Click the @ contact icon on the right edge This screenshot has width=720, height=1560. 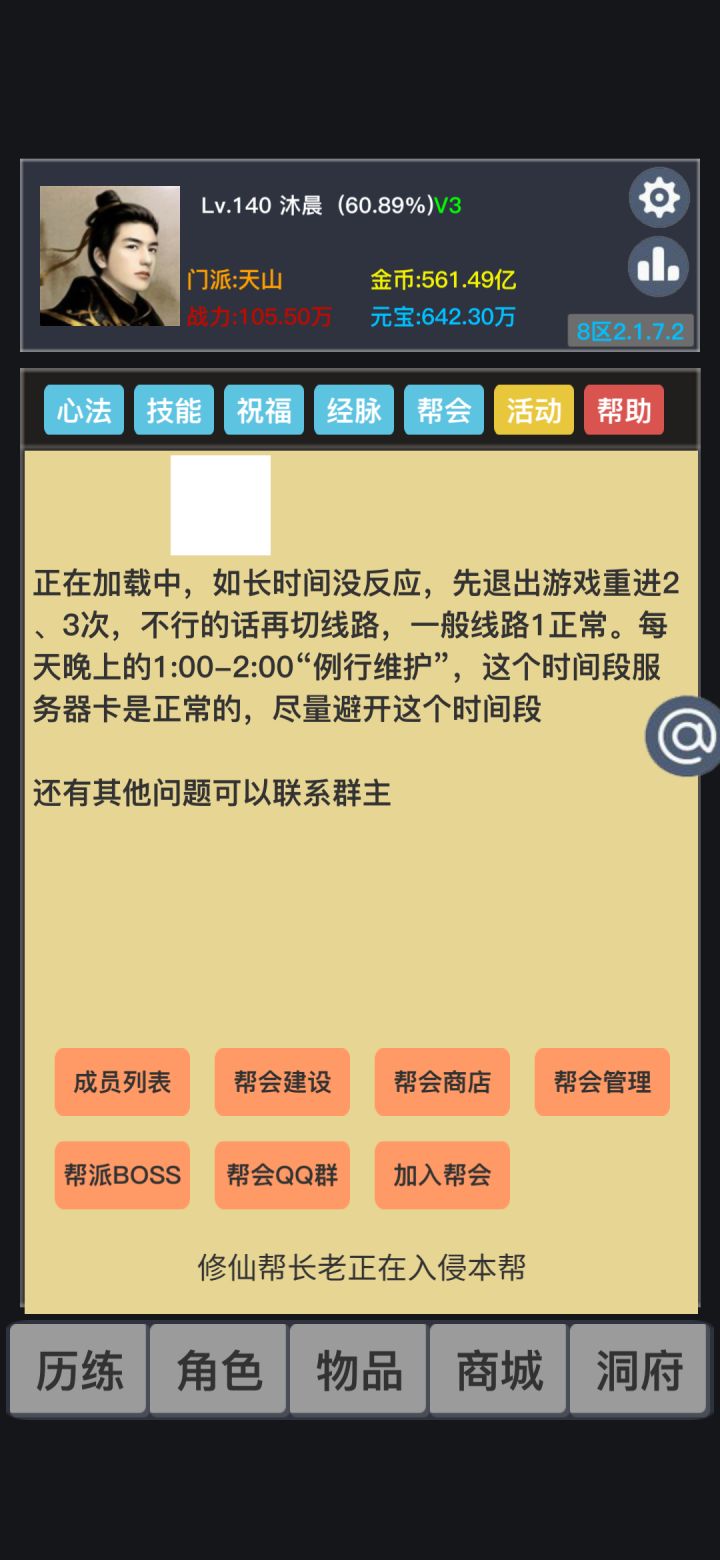click(683, 737)
